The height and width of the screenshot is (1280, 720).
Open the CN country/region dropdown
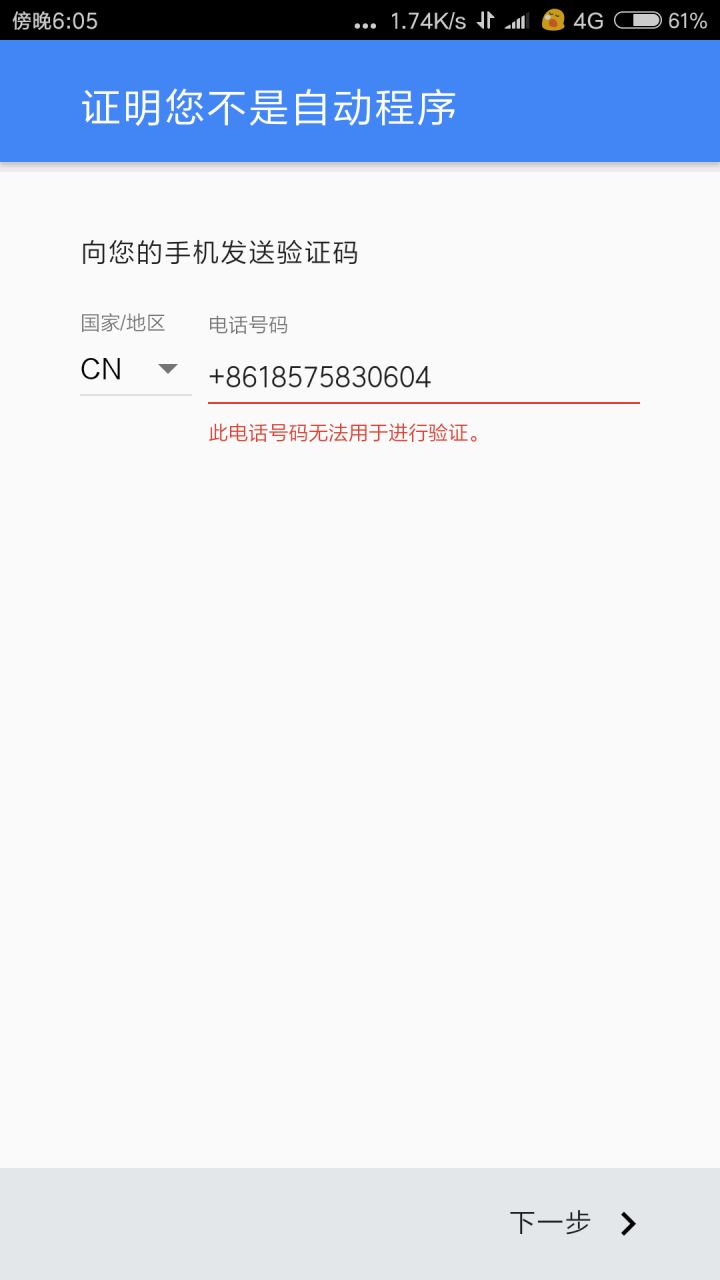(135, 370)
